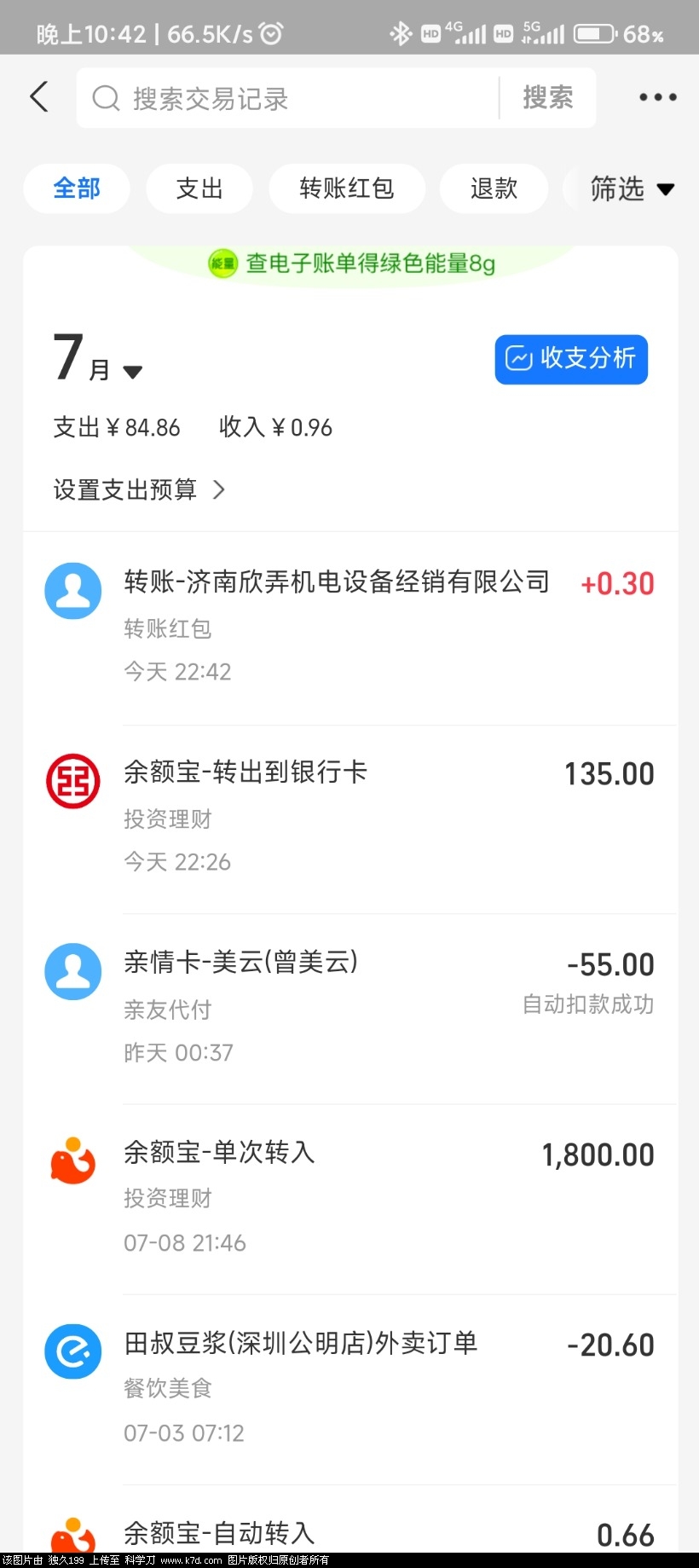Tap the green 能量 badge icon on the banner
The width and height of the screenshot is (699, 1568).
(221, 264)
